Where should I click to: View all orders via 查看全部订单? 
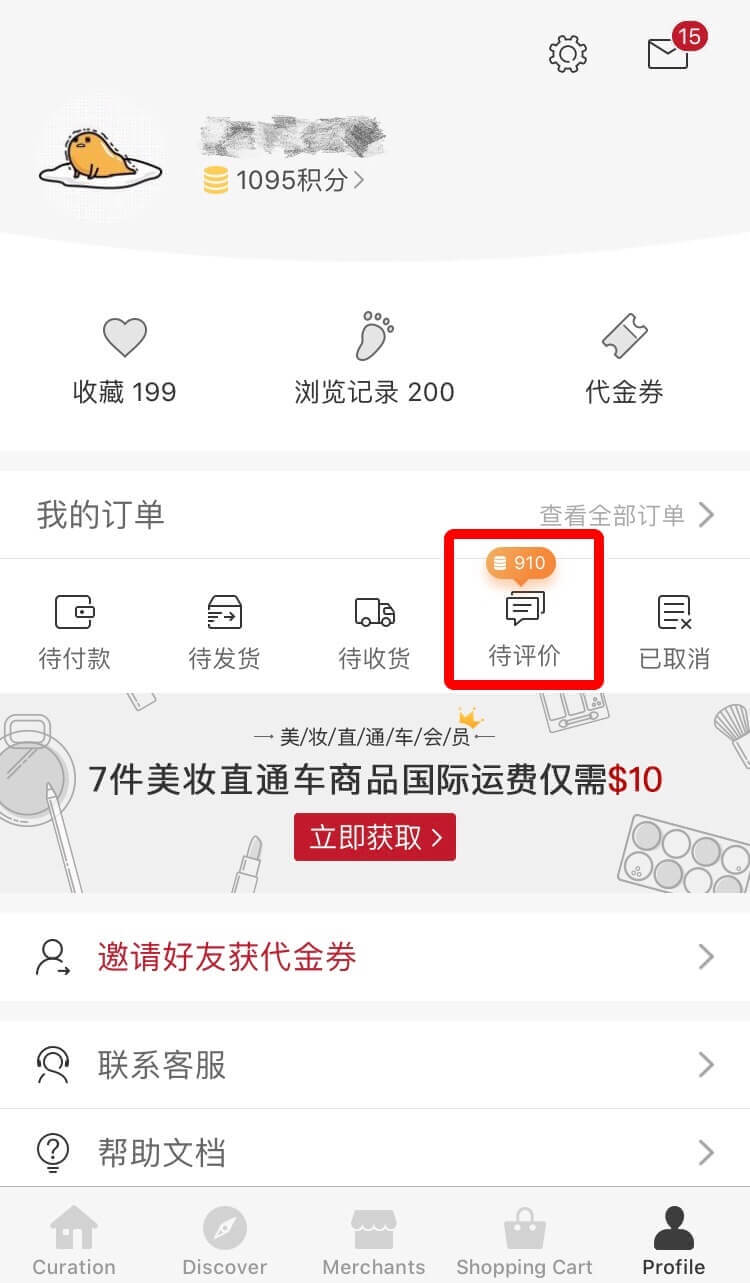point(627,515)
